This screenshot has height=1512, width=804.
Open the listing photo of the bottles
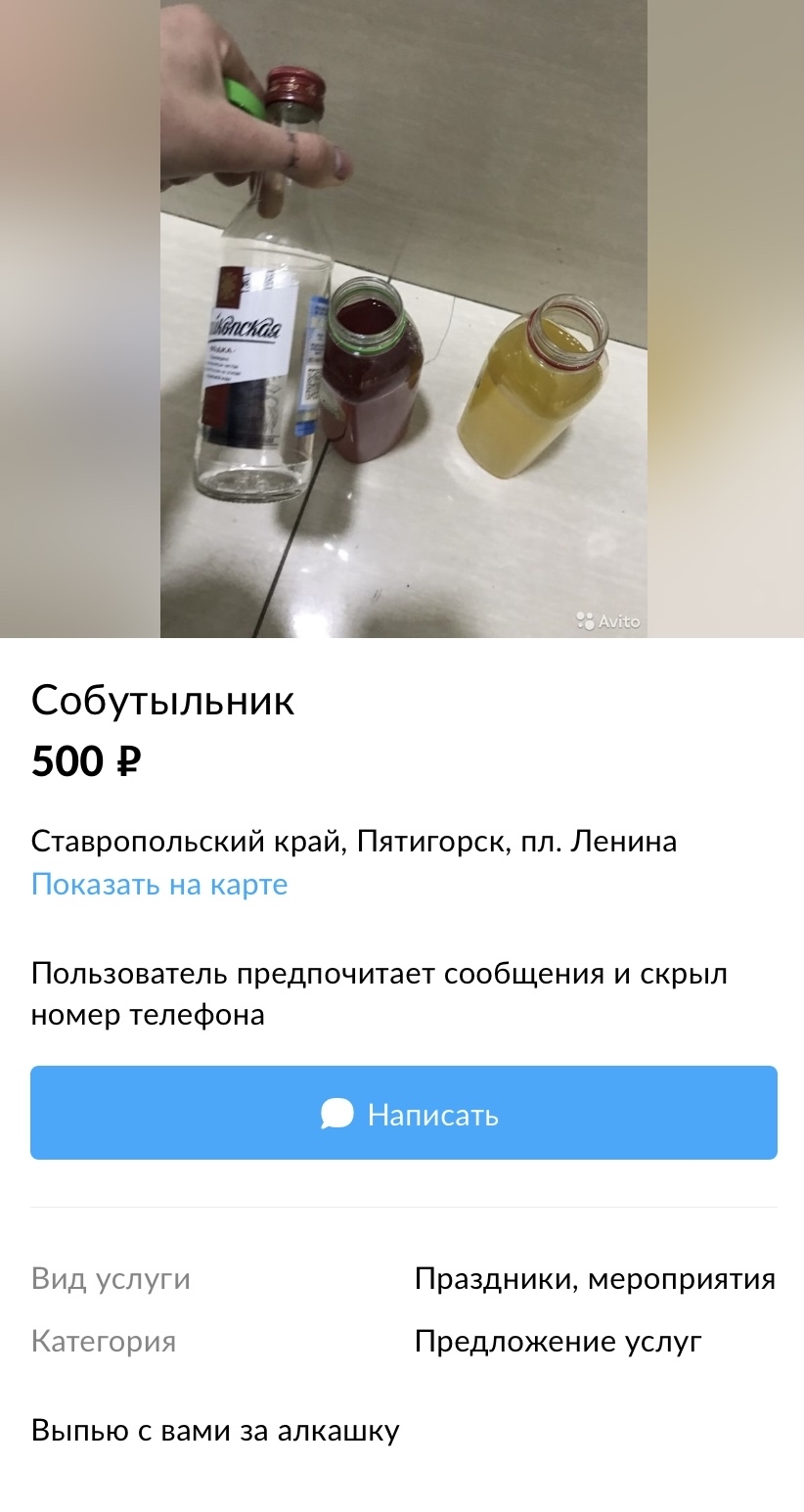(403, 318)
